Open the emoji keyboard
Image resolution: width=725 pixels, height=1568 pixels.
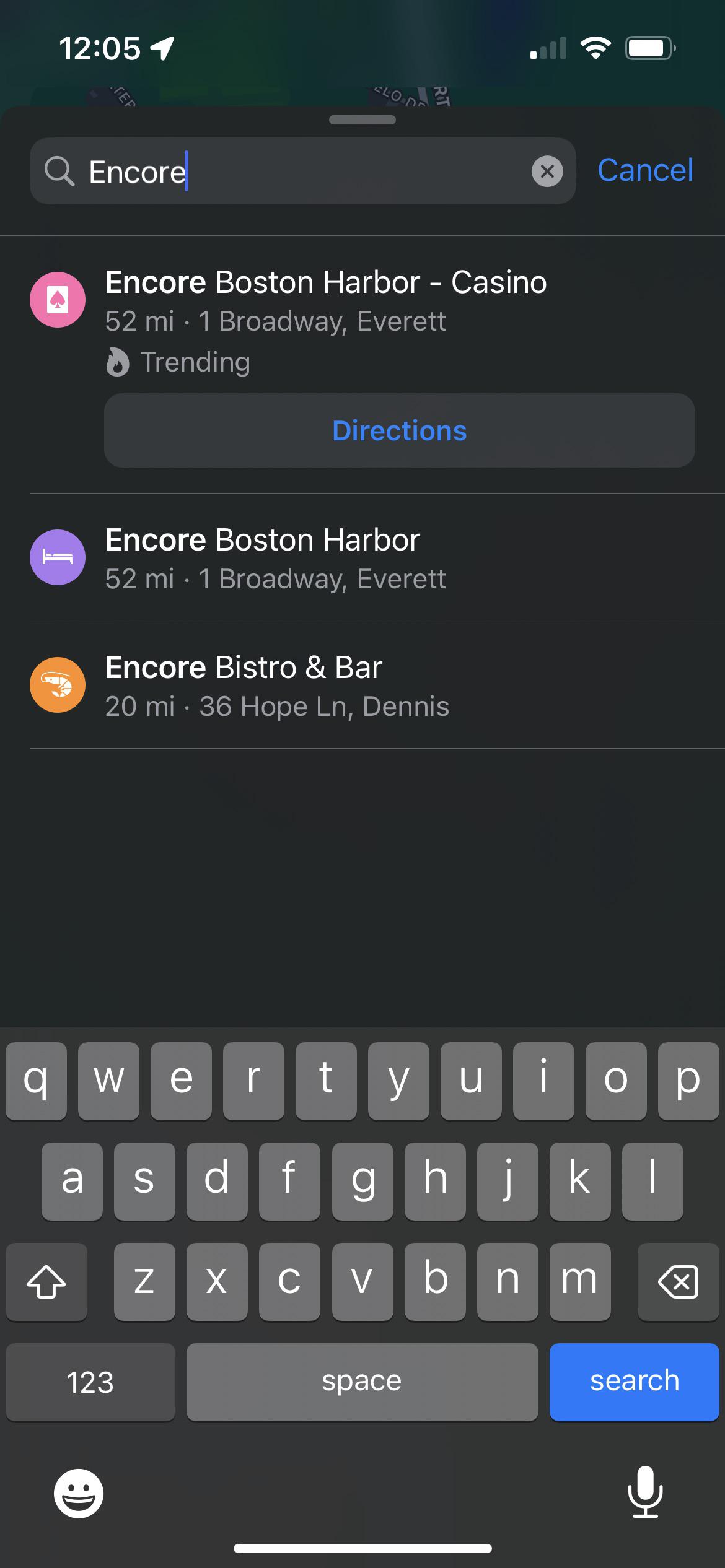pyautogui.click(x=79, y=1492)
